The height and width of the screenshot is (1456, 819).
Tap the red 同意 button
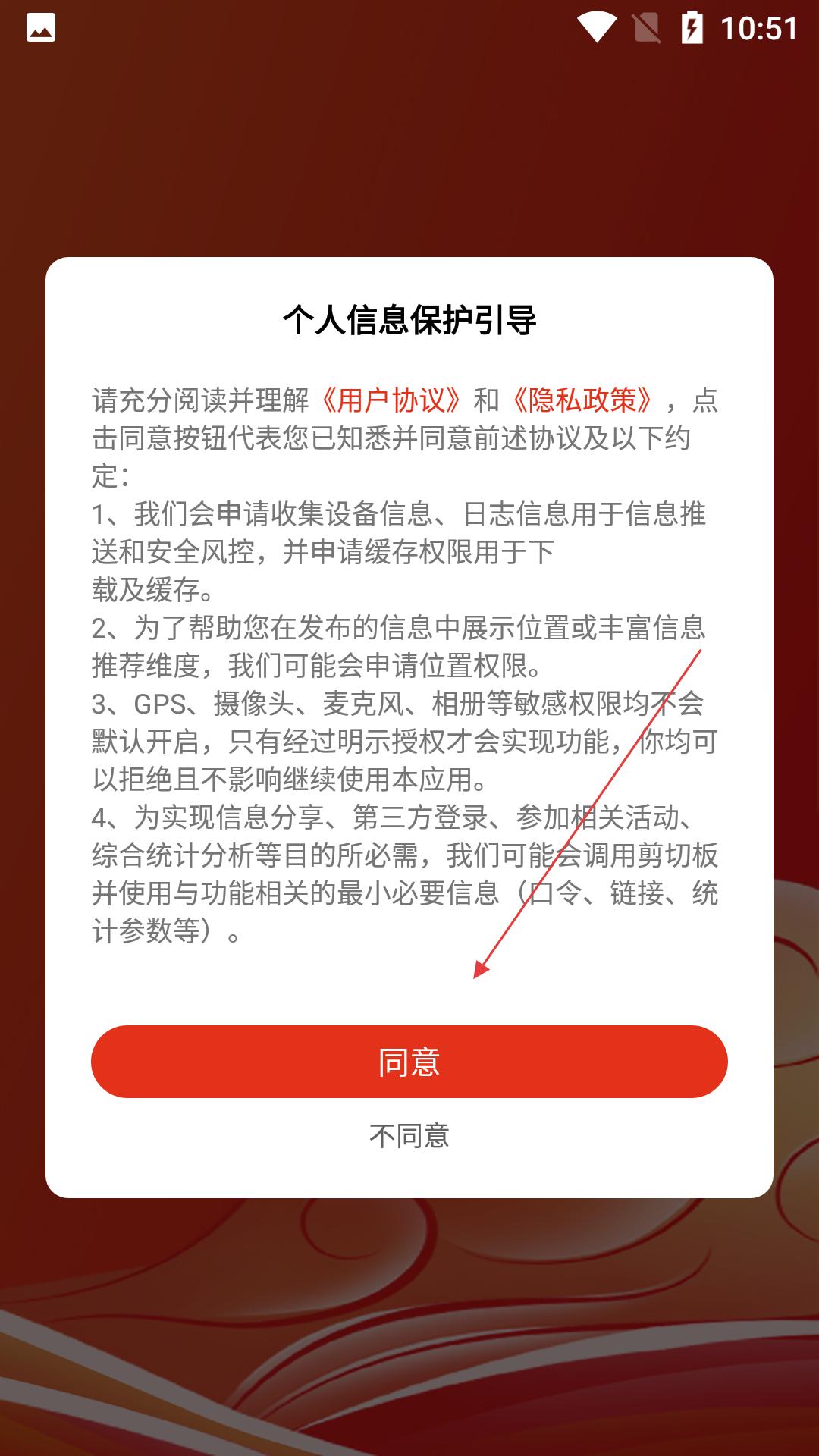click(x=409, y=1062)
